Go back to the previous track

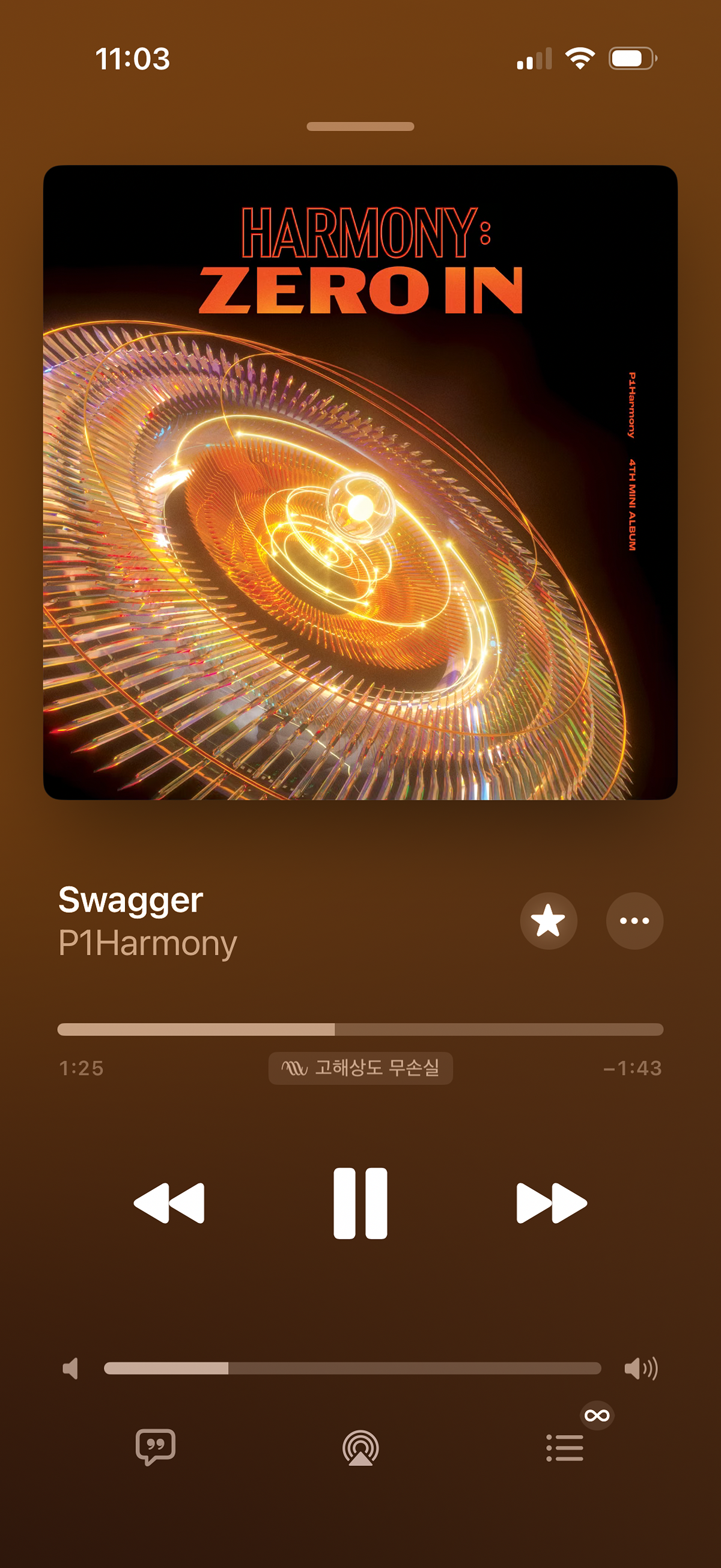[x=169, y=1203]
